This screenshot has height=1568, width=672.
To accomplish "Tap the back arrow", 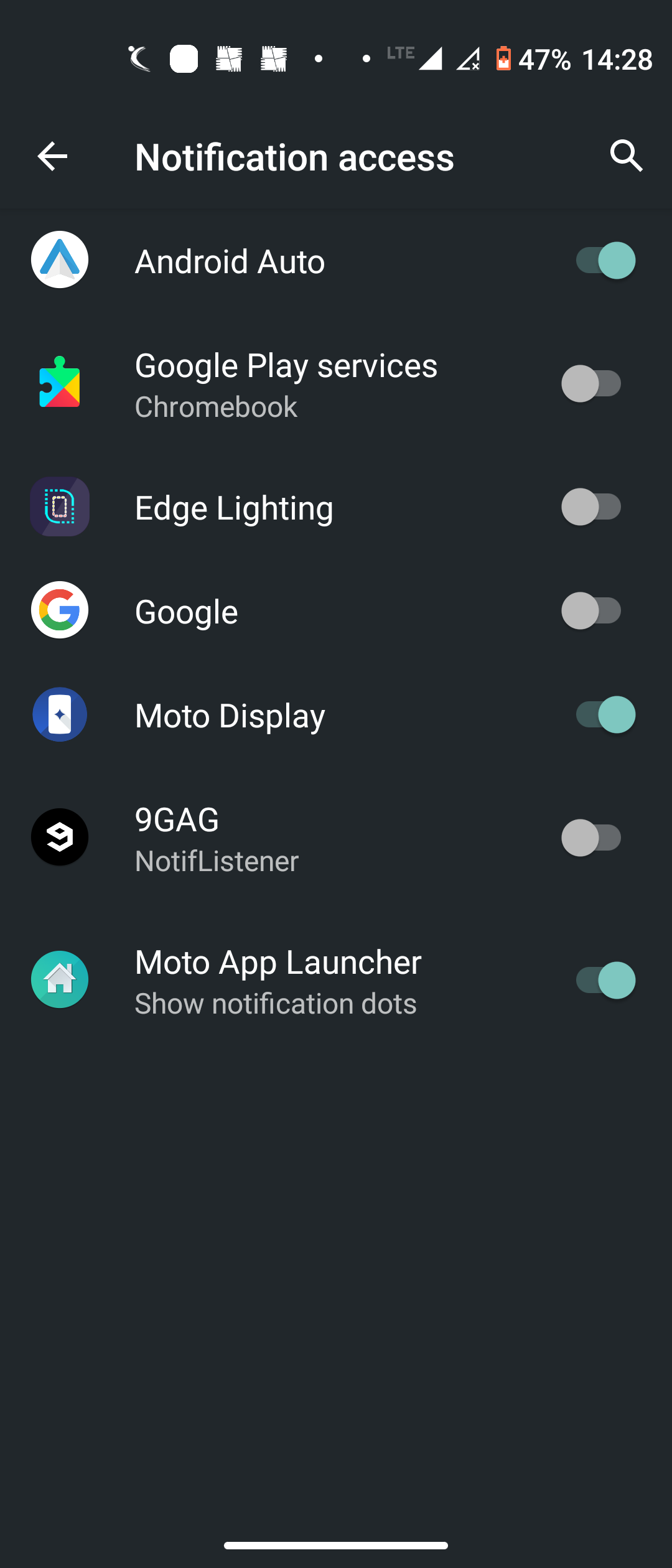I will tap(52, 156).
